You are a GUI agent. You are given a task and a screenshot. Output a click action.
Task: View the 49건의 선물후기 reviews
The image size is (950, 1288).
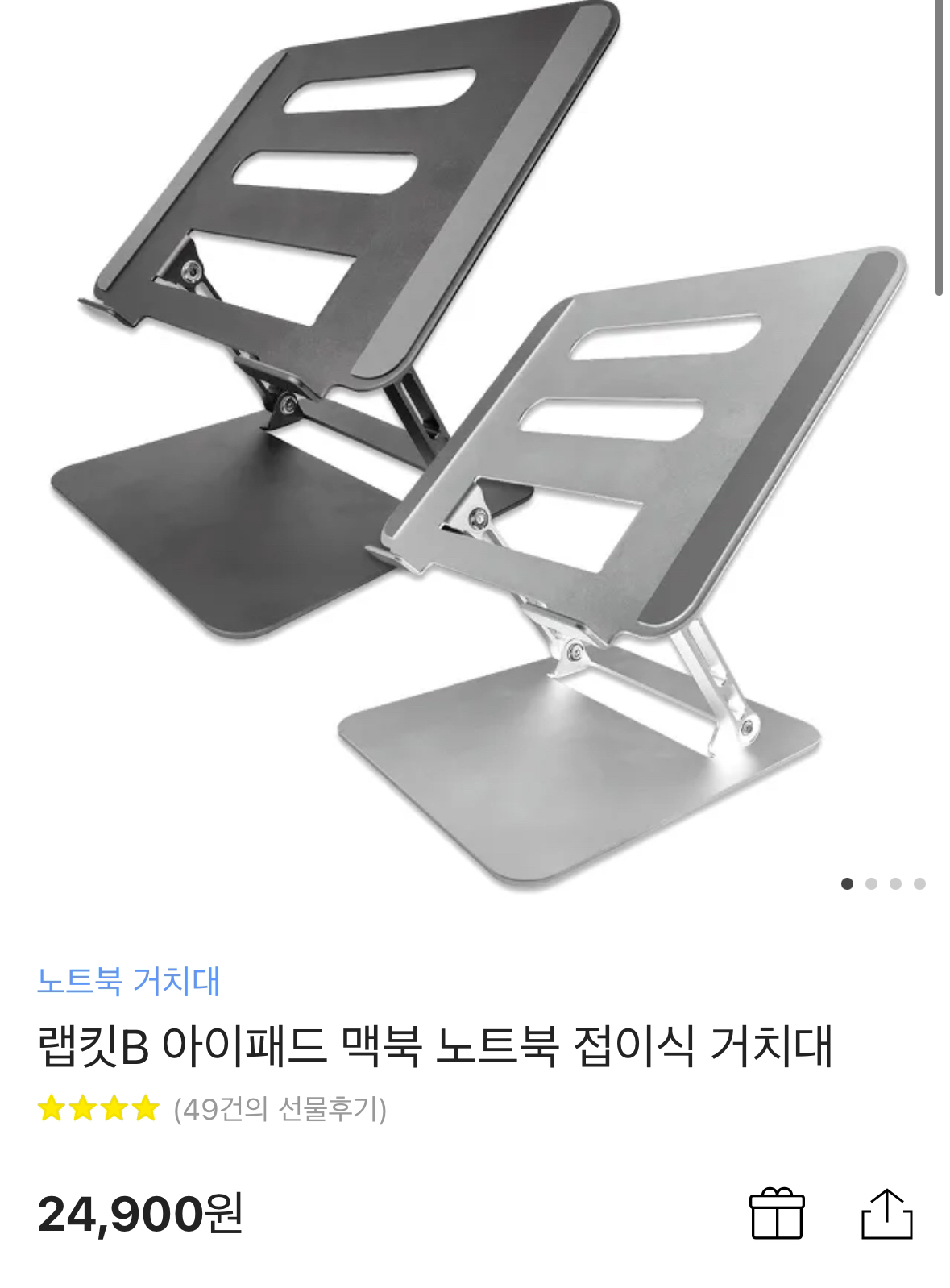(x=280, y=1110)
